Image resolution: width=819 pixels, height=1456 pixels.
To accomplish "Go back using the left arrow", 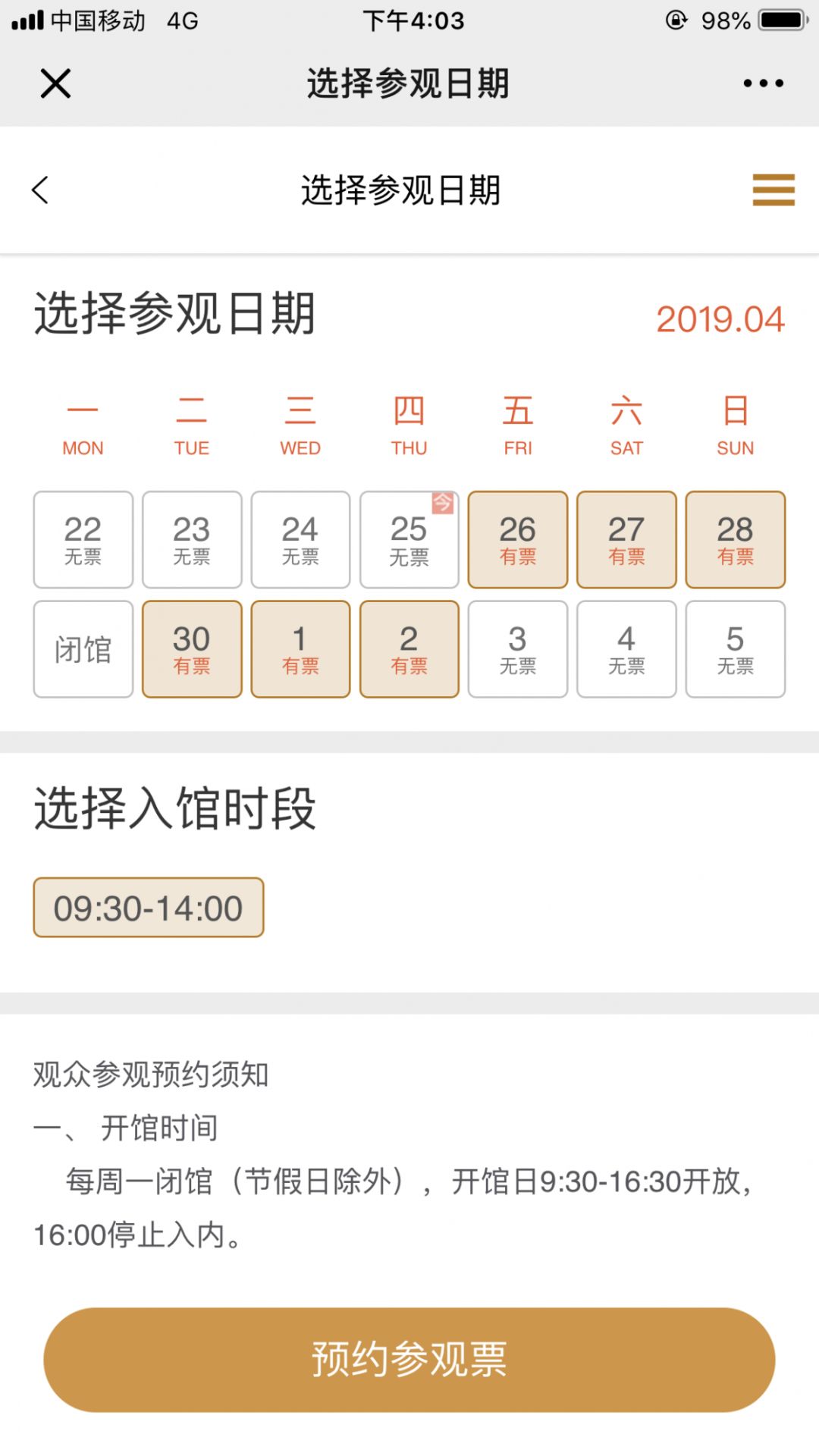I will 41,190.
